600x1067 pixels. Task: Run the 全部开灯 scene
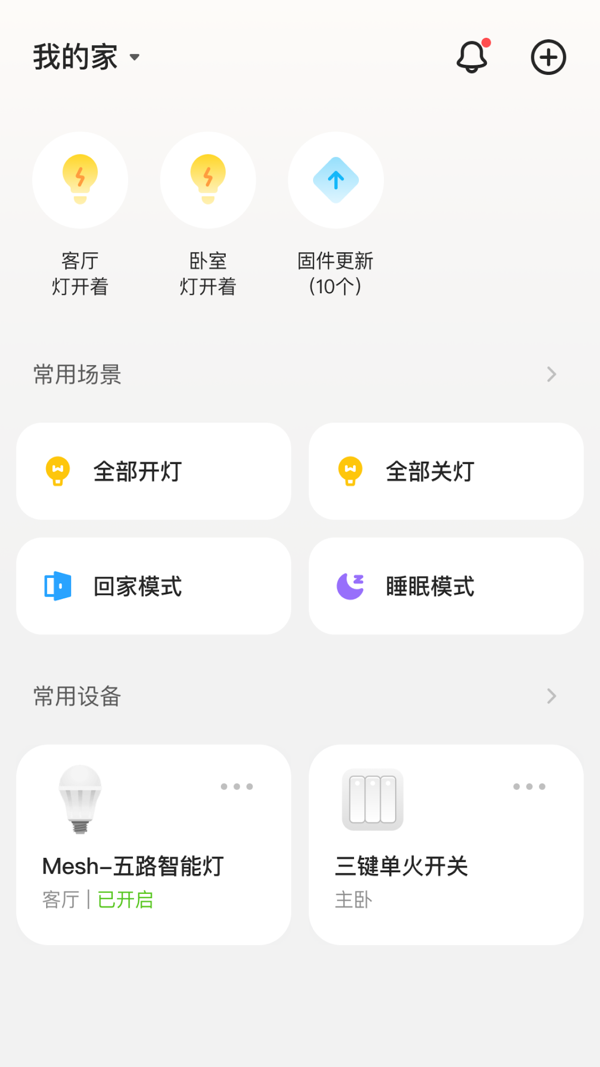pyautogui.click(x=154, y=471)
